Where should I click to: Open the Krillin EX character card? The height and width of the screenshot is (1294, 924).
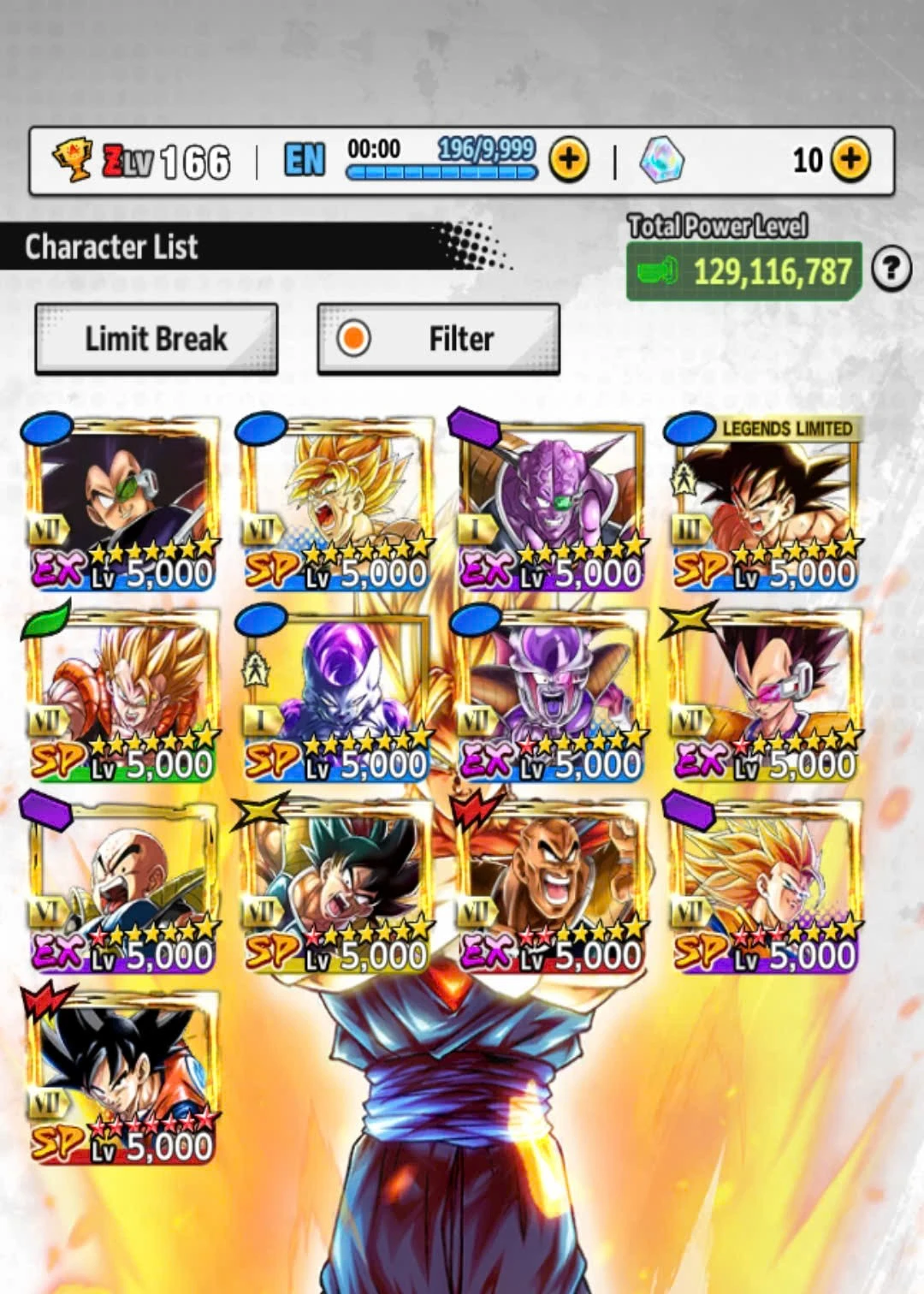point(121,887)
